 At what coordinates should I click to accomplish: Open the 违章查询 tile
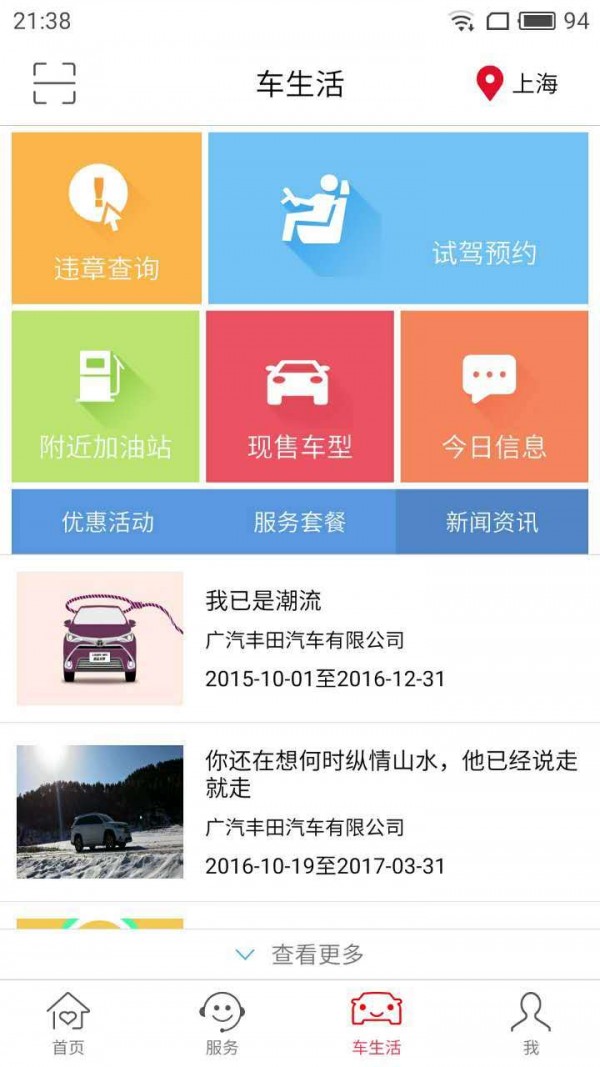107,218
